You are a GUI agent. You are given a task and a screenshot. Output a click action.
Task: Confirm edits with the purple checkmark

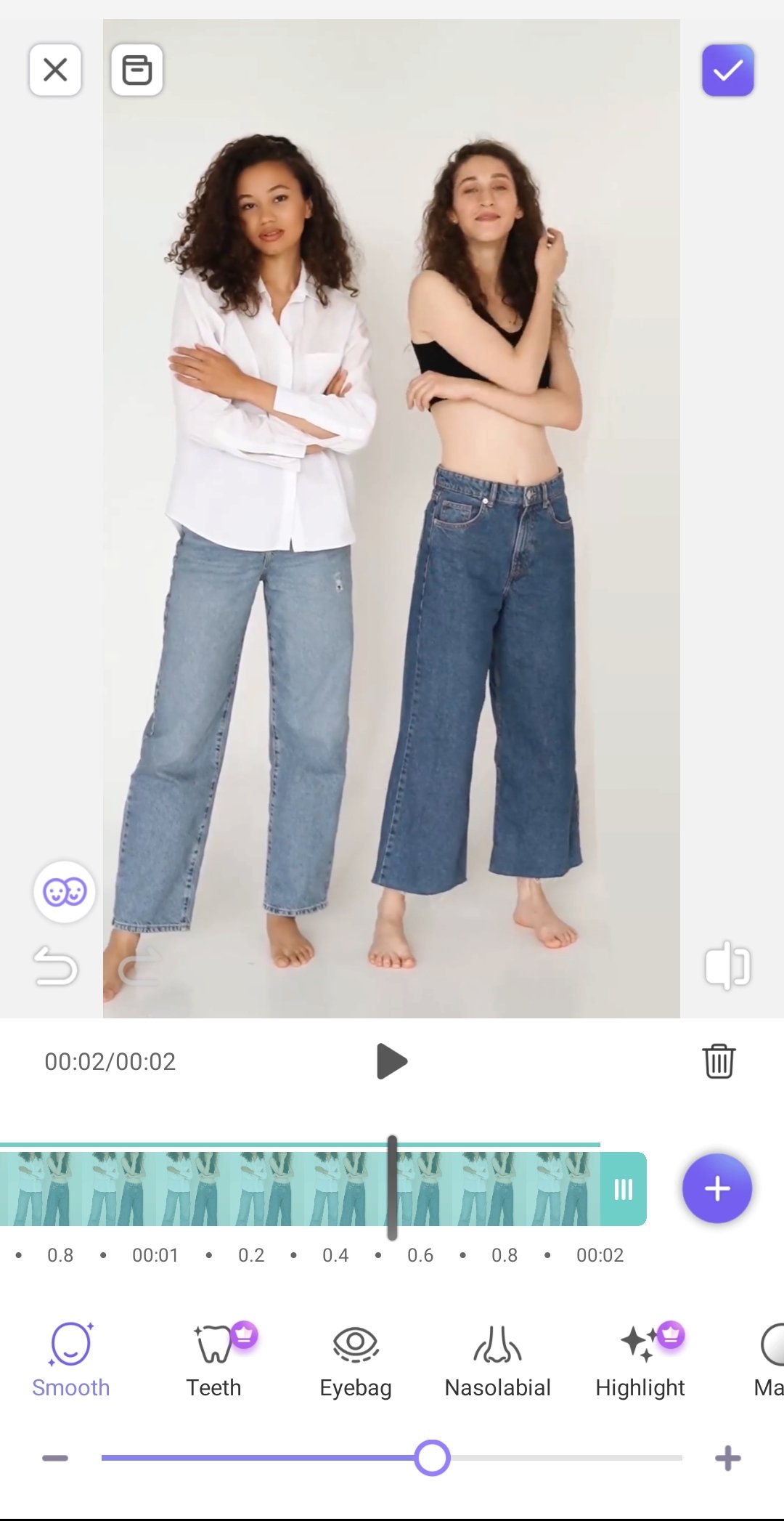(727, 70)
